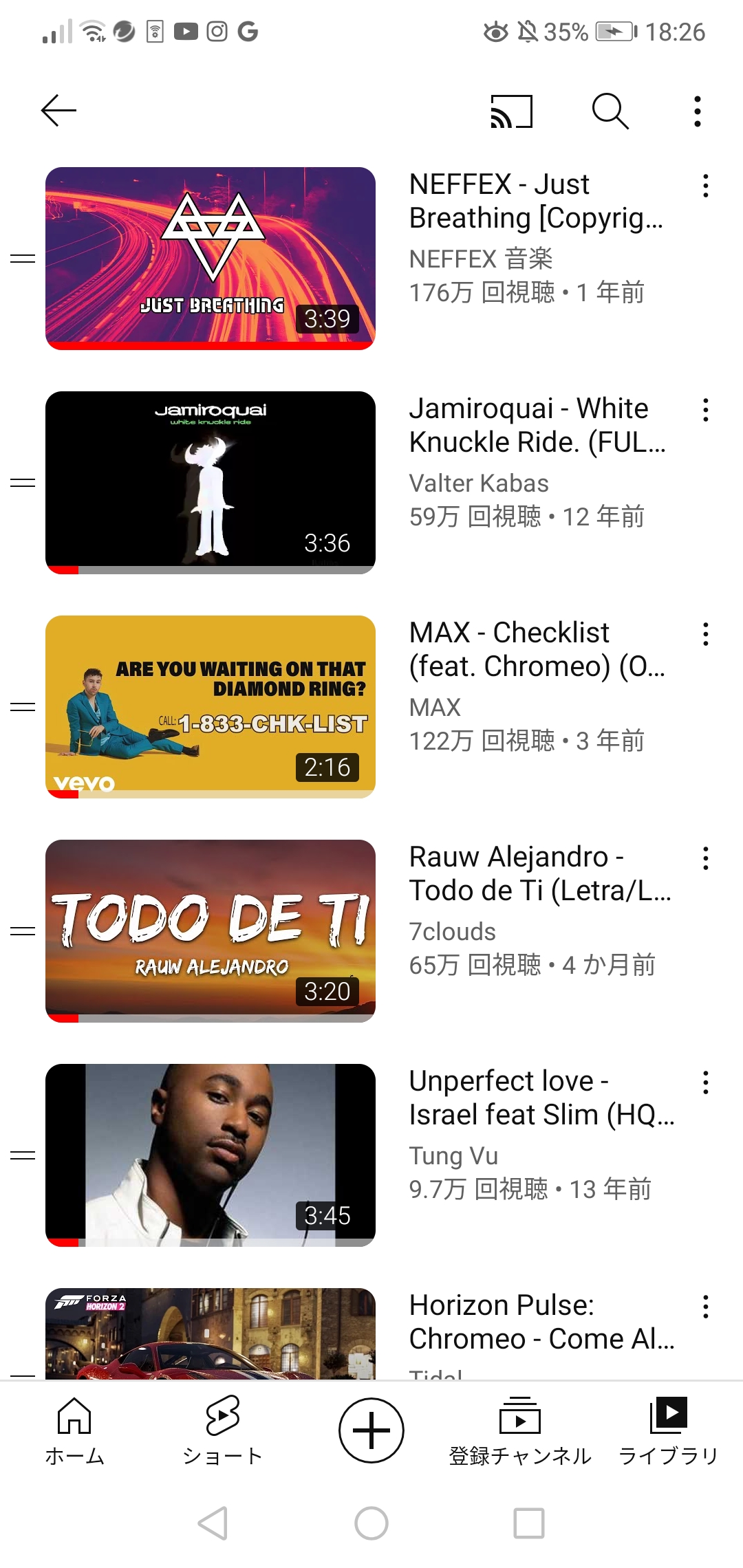This screenshot has width=743, height=1568.
Task: Play Rauw Alejandro - Todo de Ti video
Action: click(x=211, y=931)
